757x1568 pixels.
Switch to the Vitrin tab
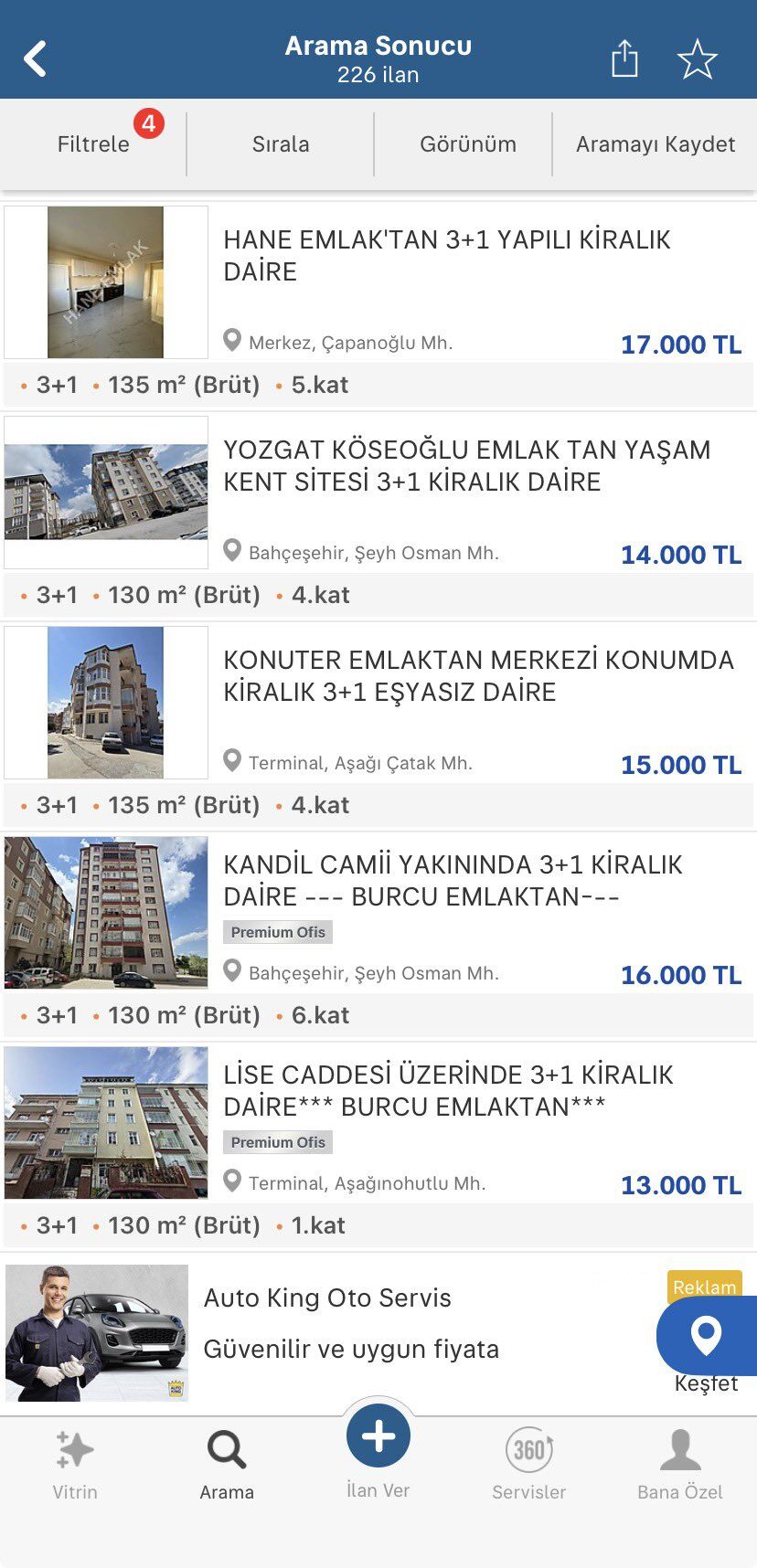pyautogui.click(x=75, y=1466)
